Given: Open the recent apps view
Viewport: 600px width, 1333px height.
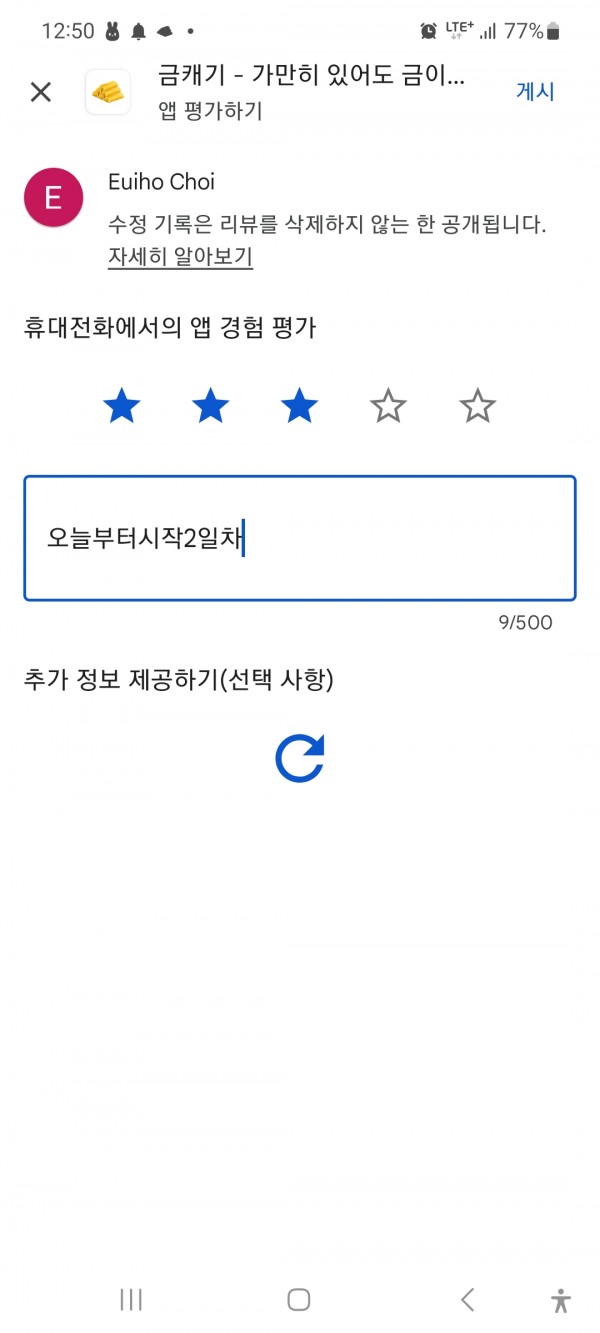Looking at the screenshot, I should (131, 1299).
